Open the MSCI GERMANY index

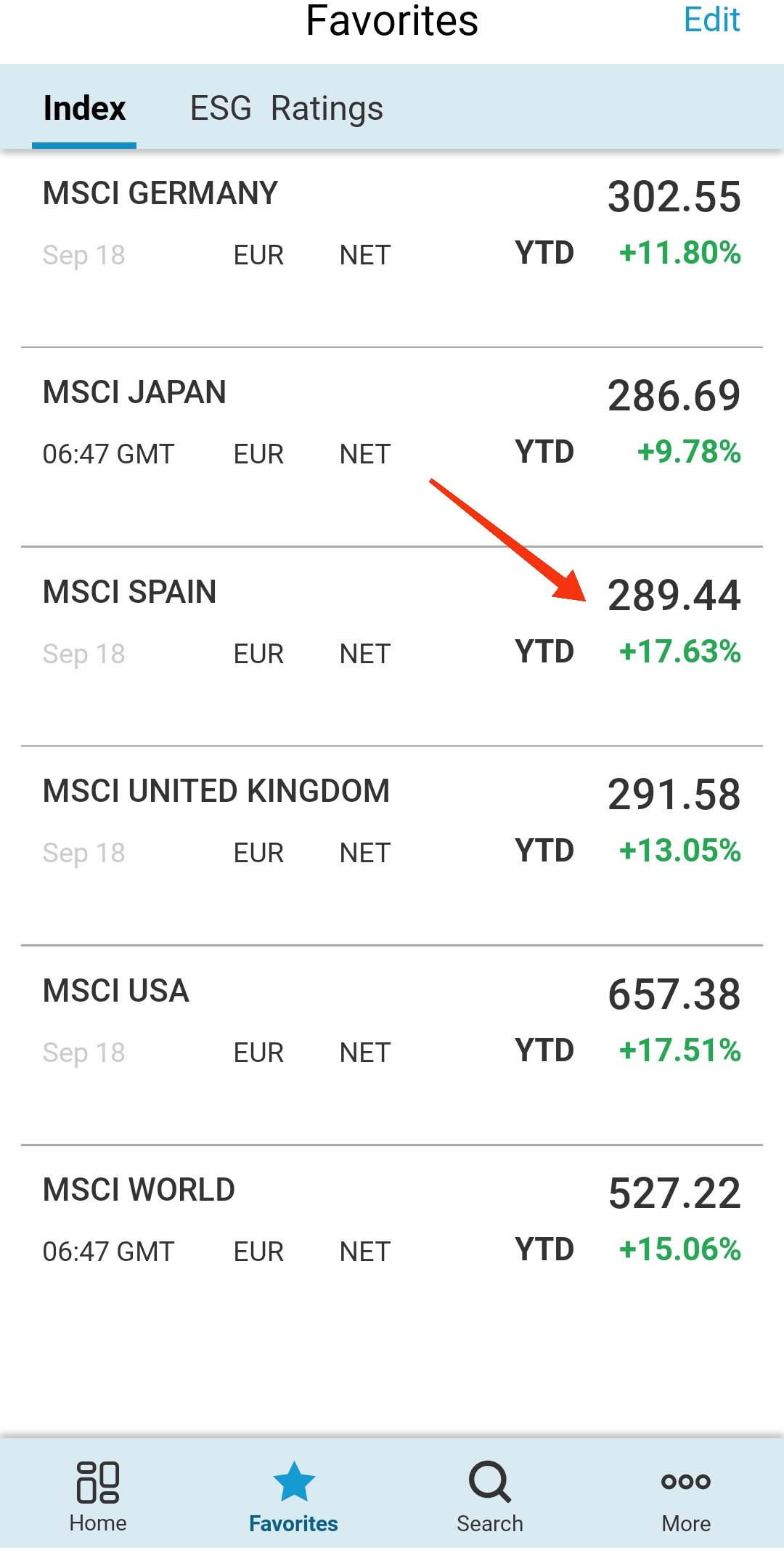click(392, 248)
